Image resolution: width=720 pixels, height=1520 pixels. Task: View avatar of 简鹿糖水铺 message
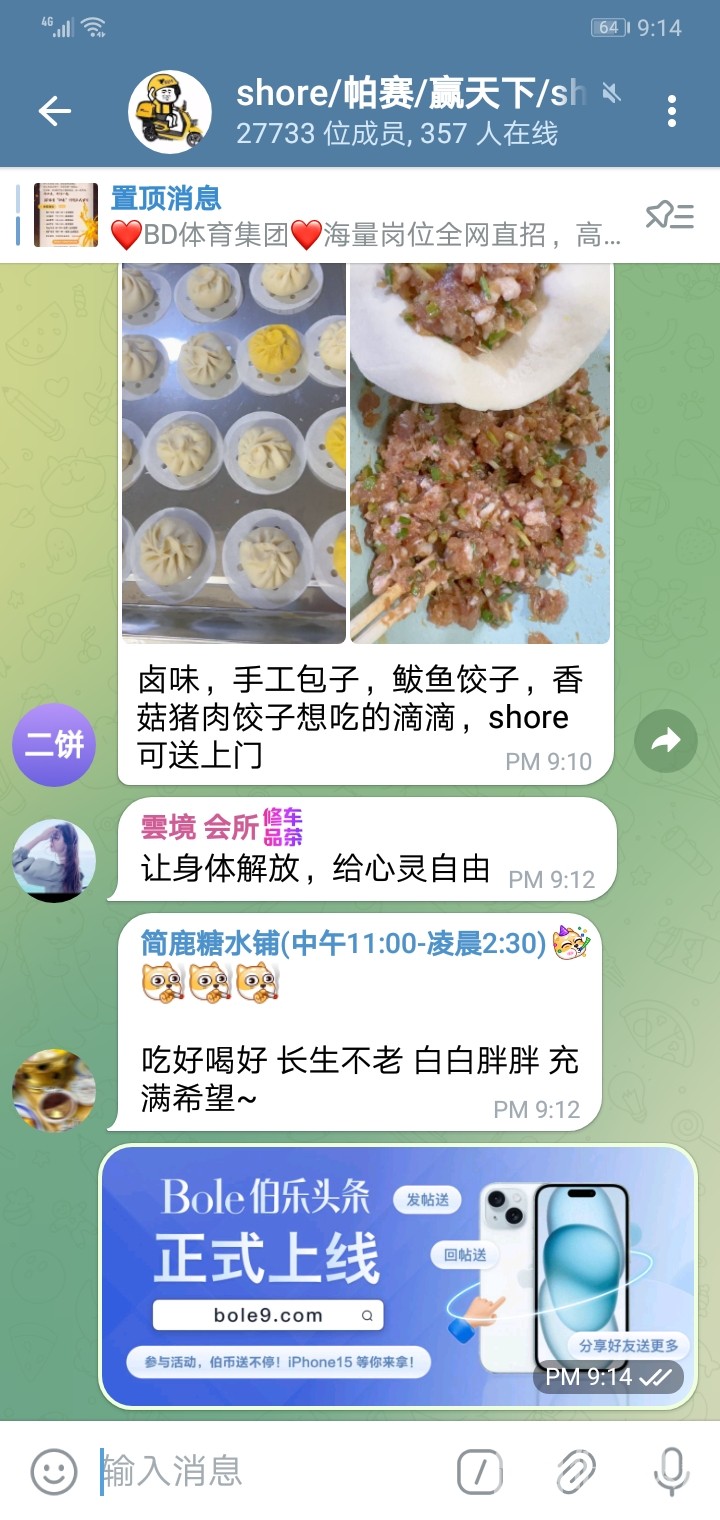click(x=54, y=1090)
